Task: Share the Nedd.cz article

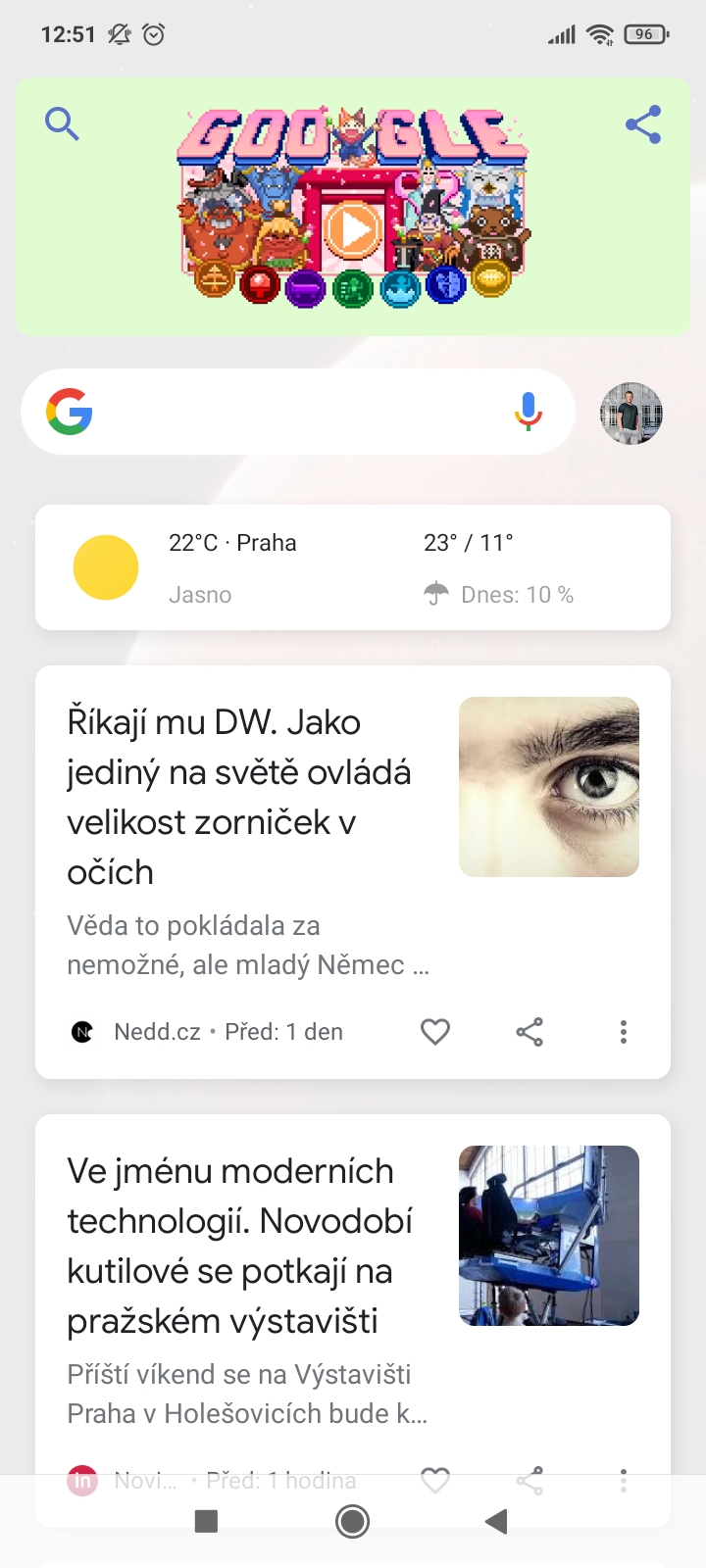Action: 529,1032
